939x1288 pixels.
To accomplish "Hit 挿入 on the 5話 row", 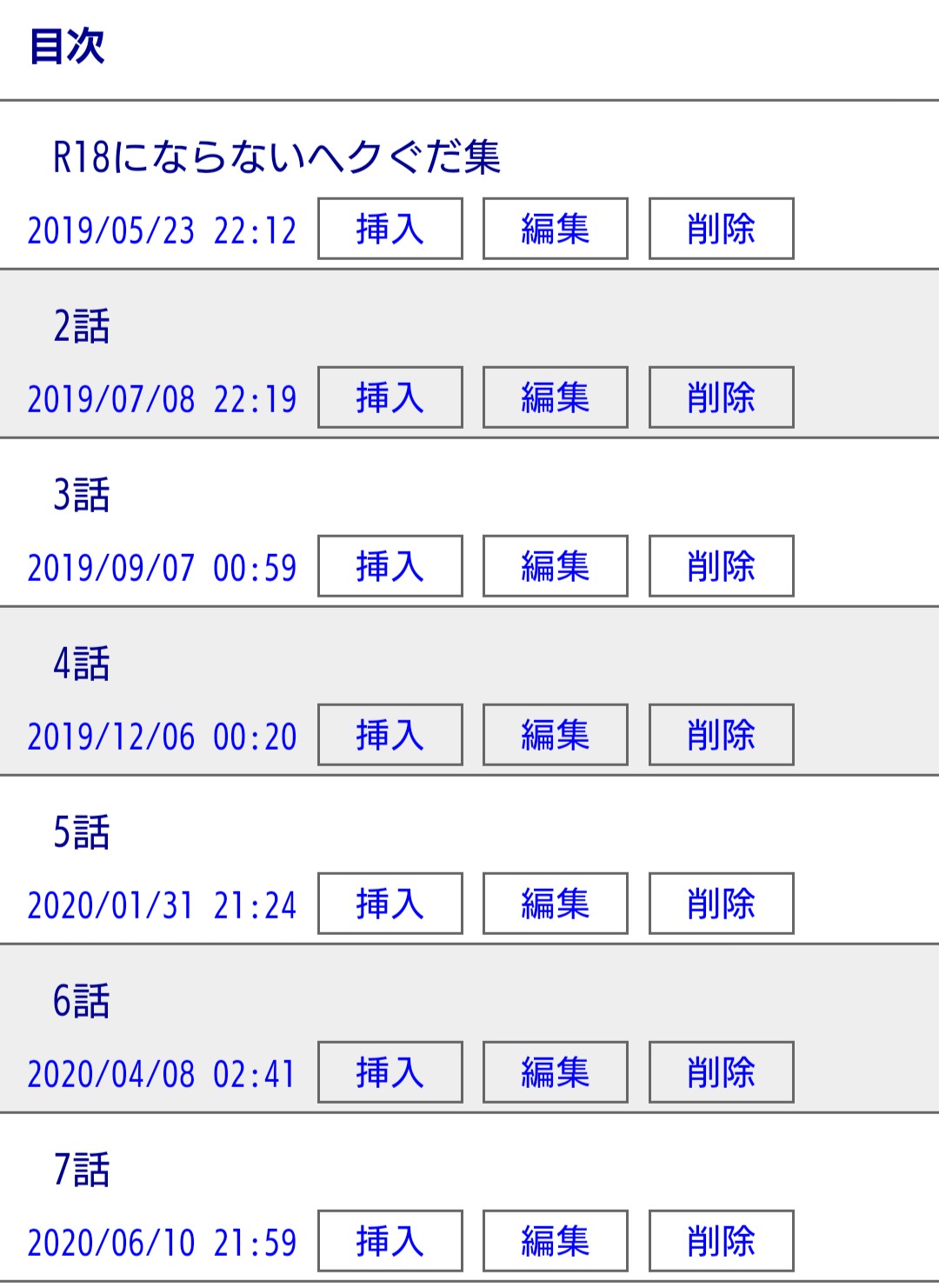I will [390, 904].
